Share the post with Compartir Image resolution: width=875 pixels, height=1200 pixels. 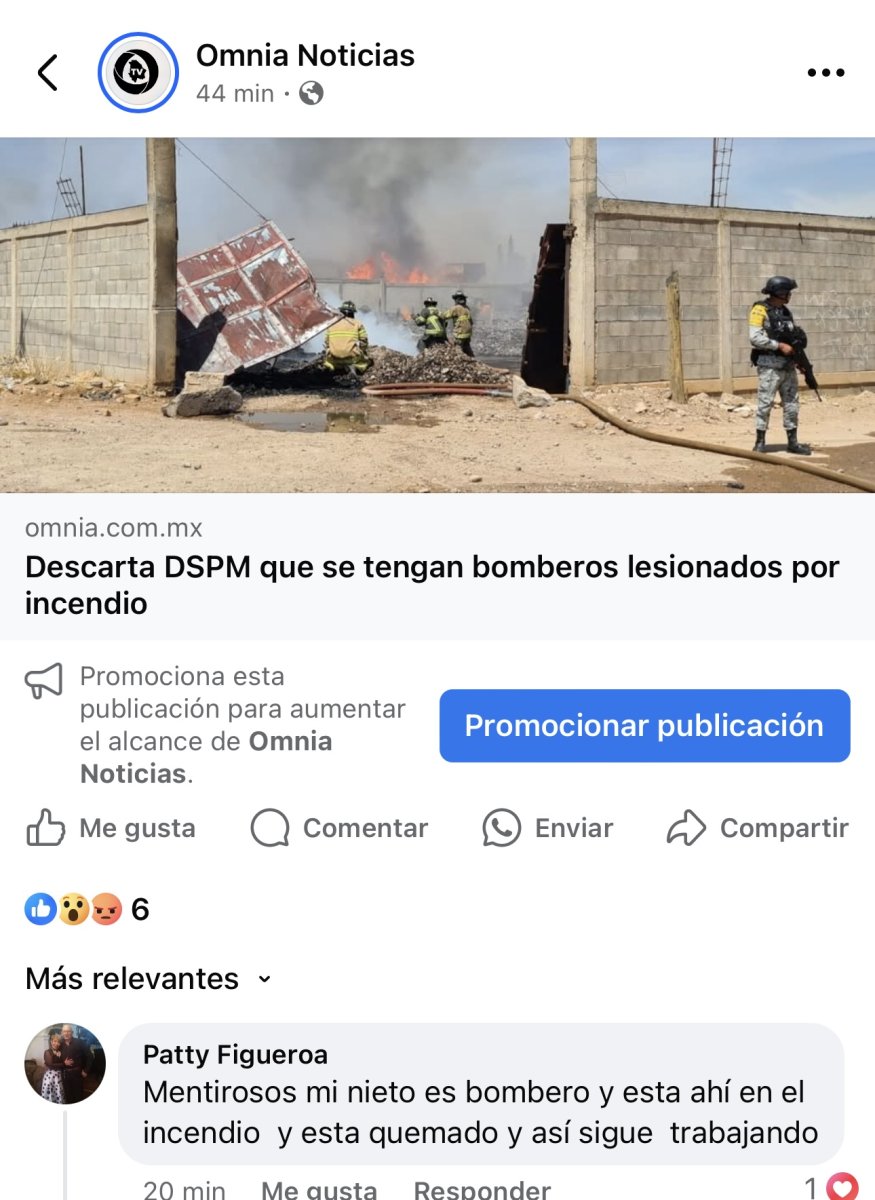tap(758, 828)
